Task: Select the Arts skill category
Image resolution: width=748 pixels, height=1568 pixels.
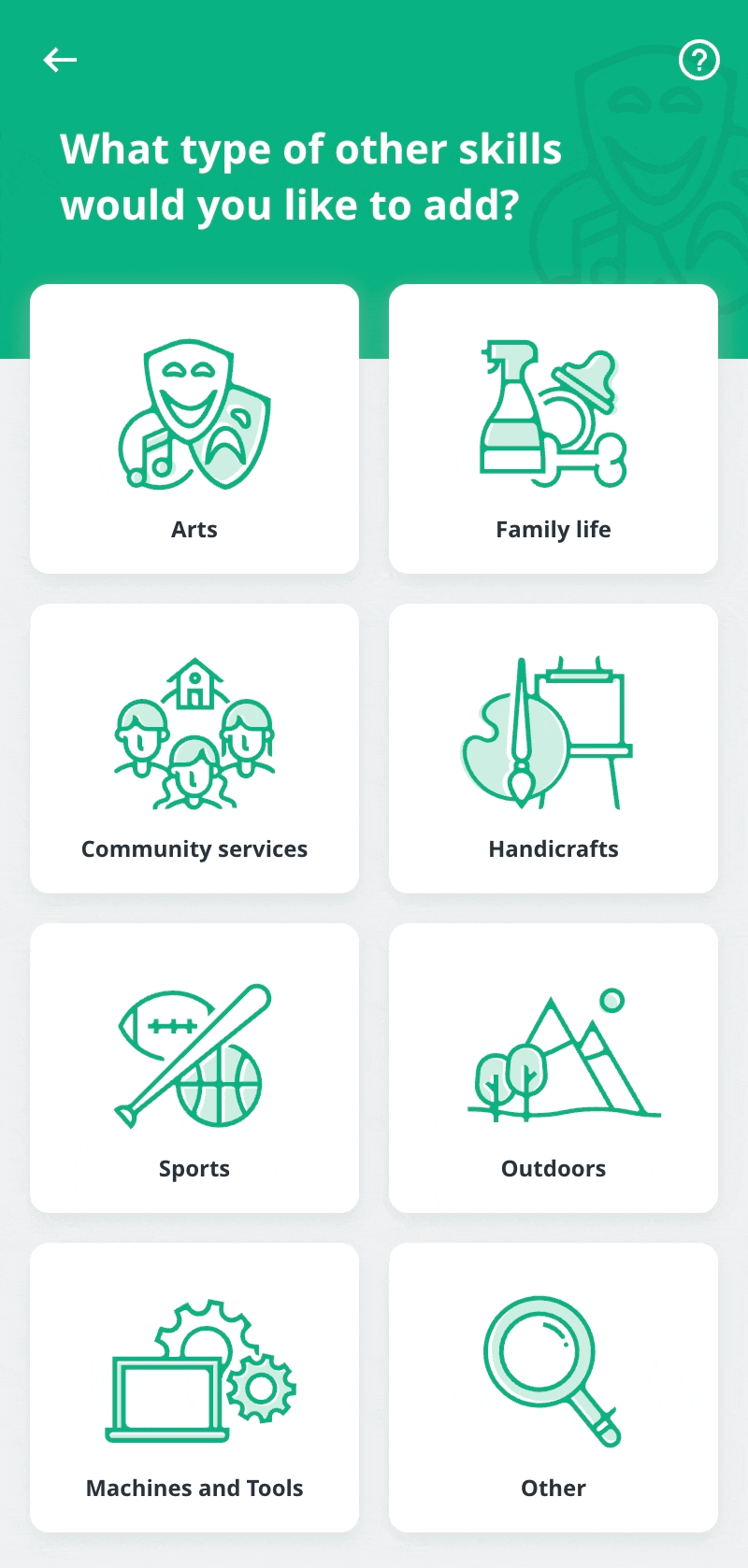Action: (194, 429)
